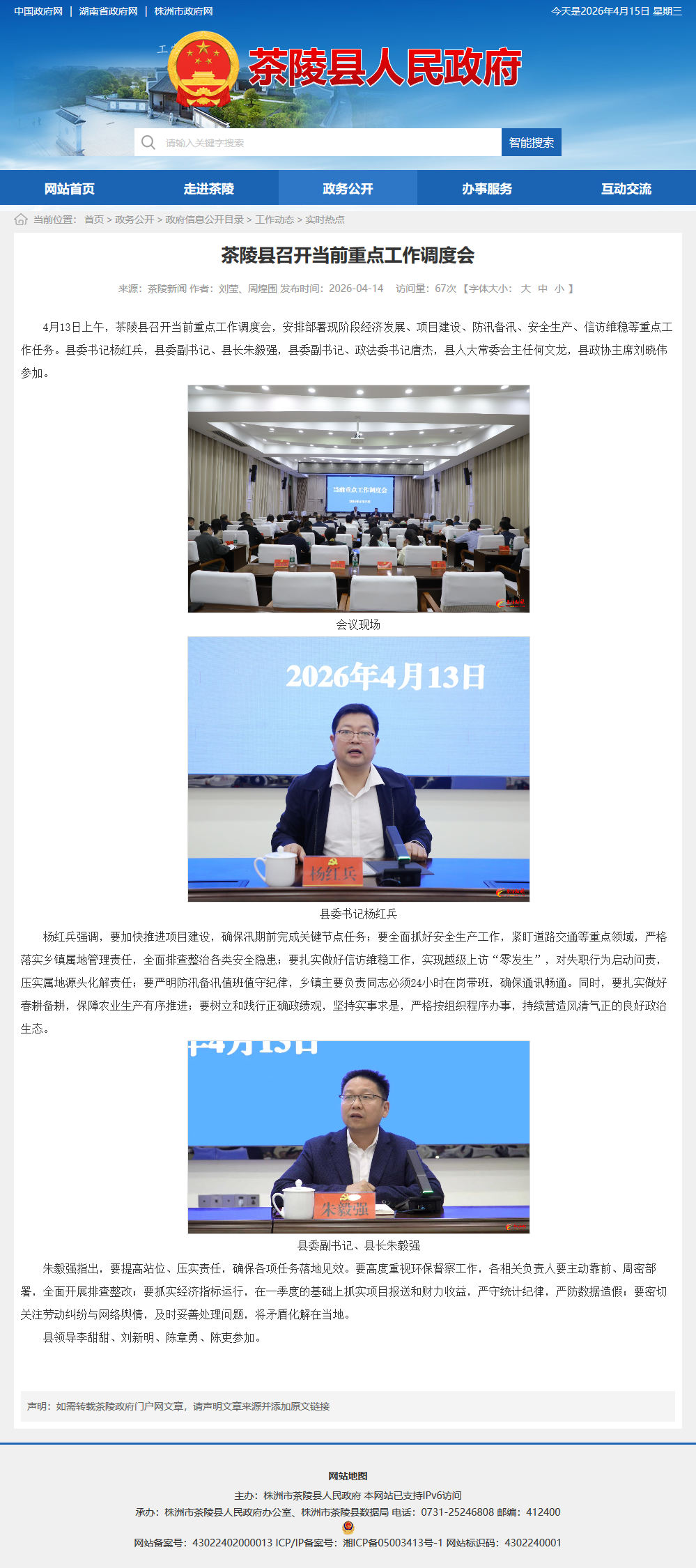The image size is (696, 1568).
Task: Open 政府信息公开目录 breadcrumb link
Action: click(x=205, y=220)
